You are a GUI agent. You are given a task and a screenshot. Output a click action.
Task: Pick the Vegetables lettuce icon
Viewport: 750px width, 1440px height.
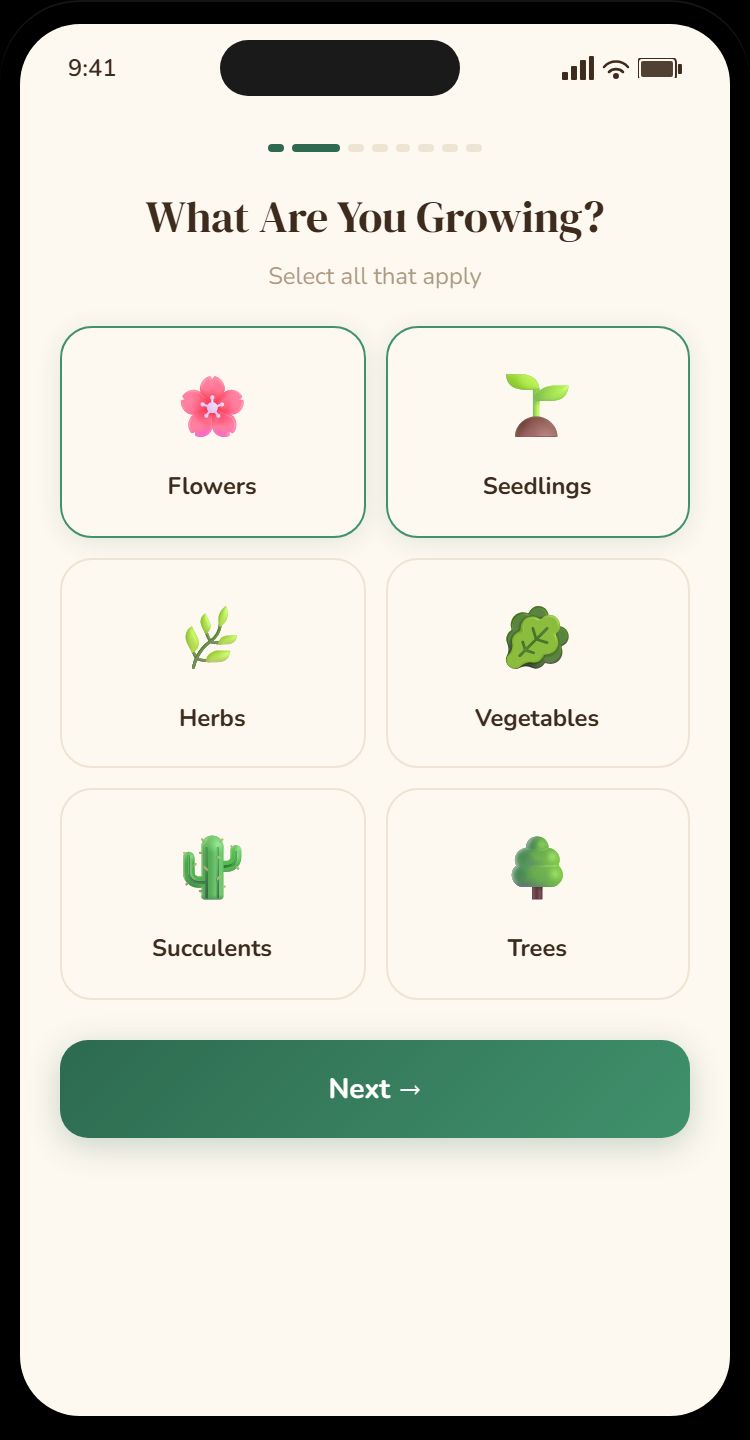537,637
